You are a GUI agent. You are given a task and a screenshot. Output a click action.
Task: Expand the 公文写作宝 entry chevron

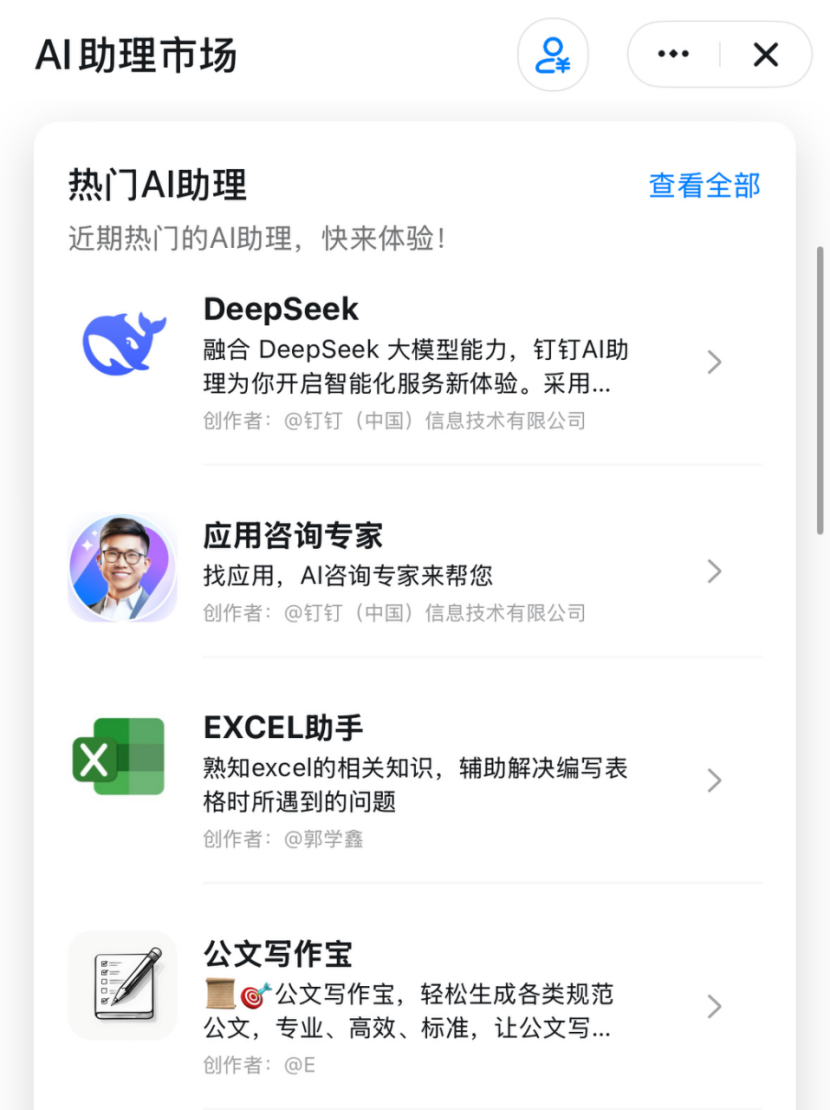[x=714, y=1006]
